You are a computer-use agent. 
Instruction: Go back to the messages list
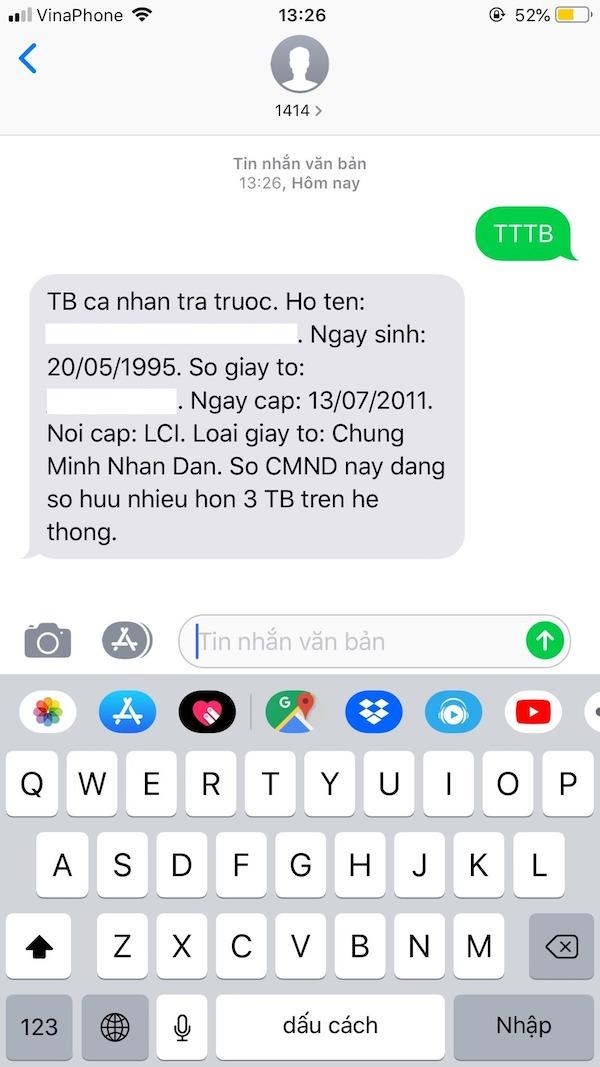tap(28, 59)
